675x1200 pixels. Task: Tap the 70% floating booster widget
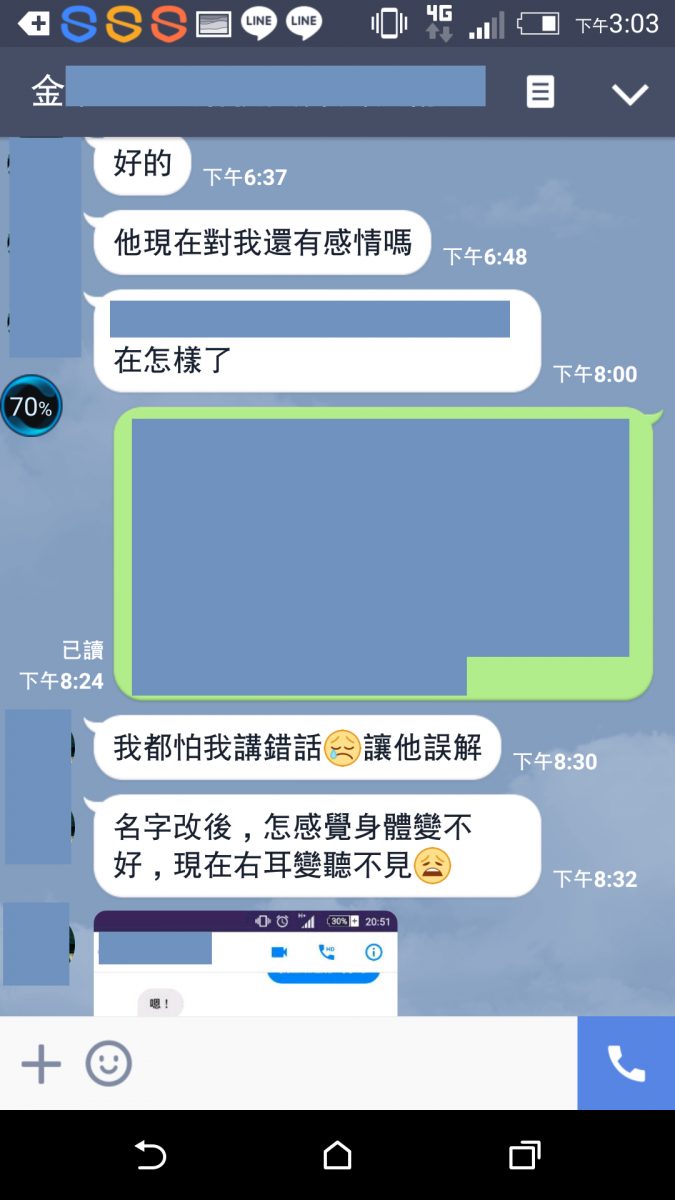tap(31, 406)
